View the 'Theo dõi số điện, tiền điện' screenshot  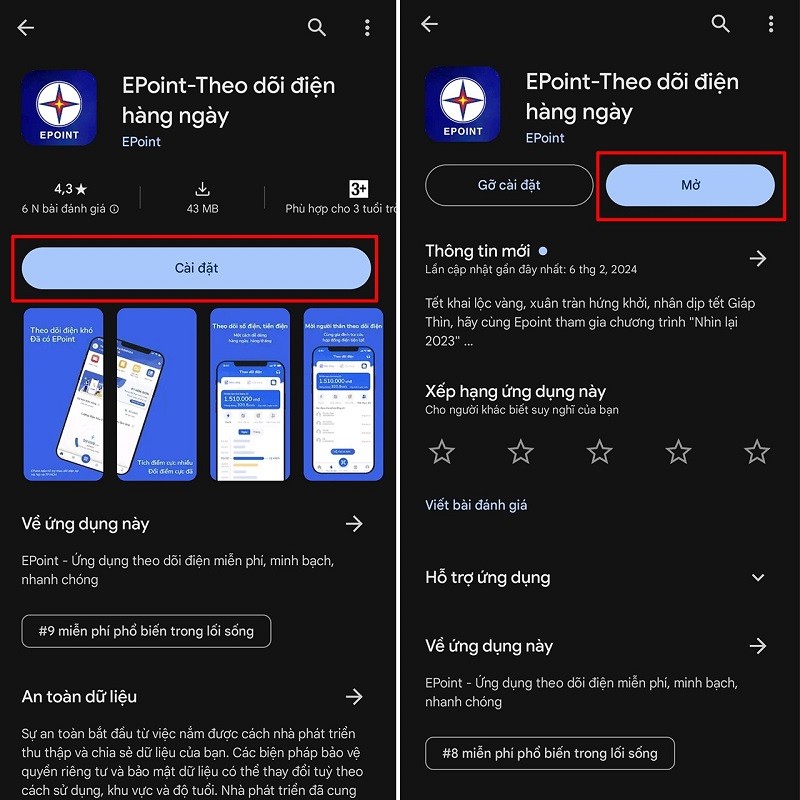click(250, 395)
